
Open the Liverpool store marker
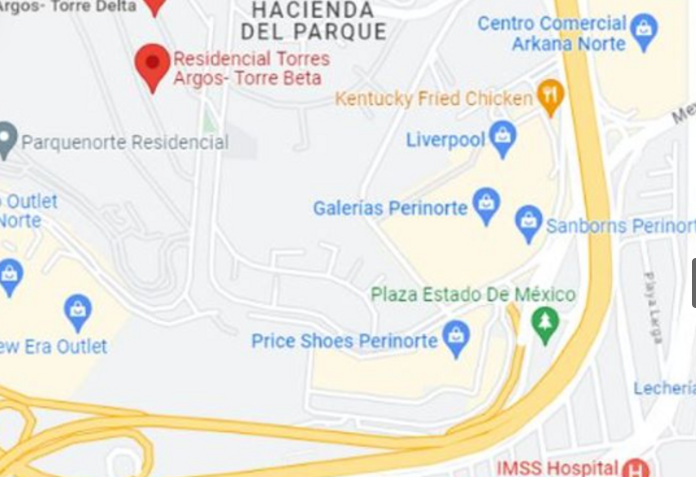click(503, 138)
